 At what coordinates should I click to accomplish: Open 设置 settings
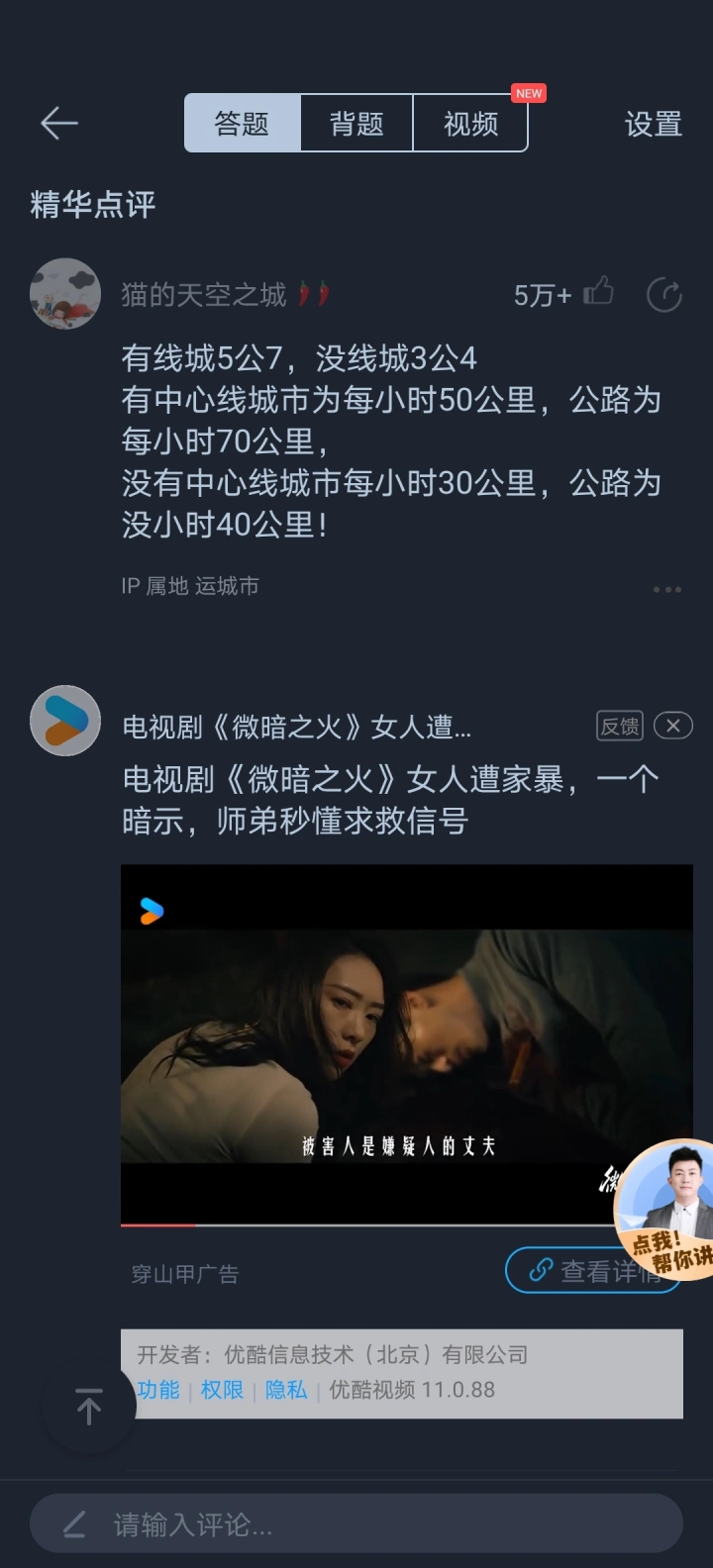click(653, 124)
